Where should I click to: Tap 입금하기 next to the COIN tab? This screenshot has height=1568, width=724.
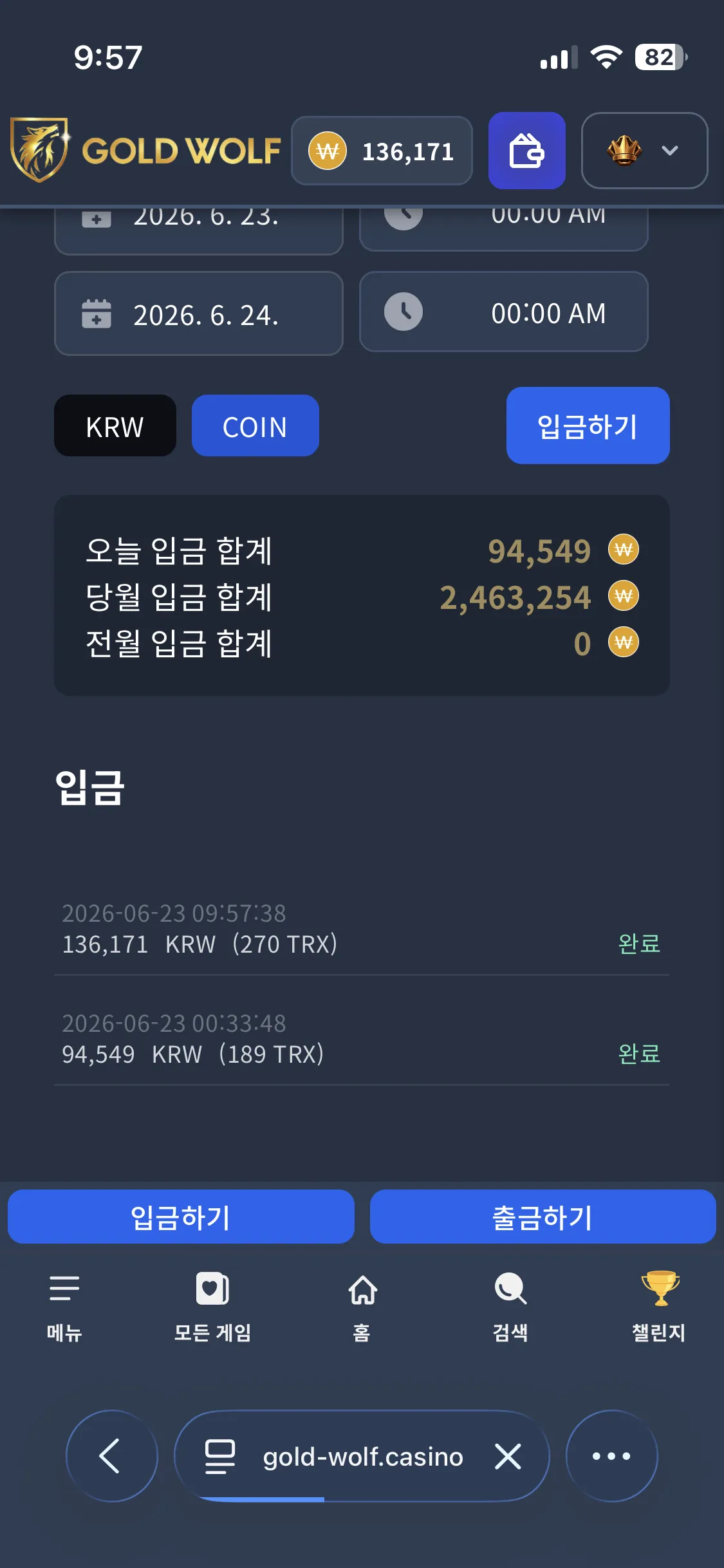pyautogui.click(x=588, y=425)
